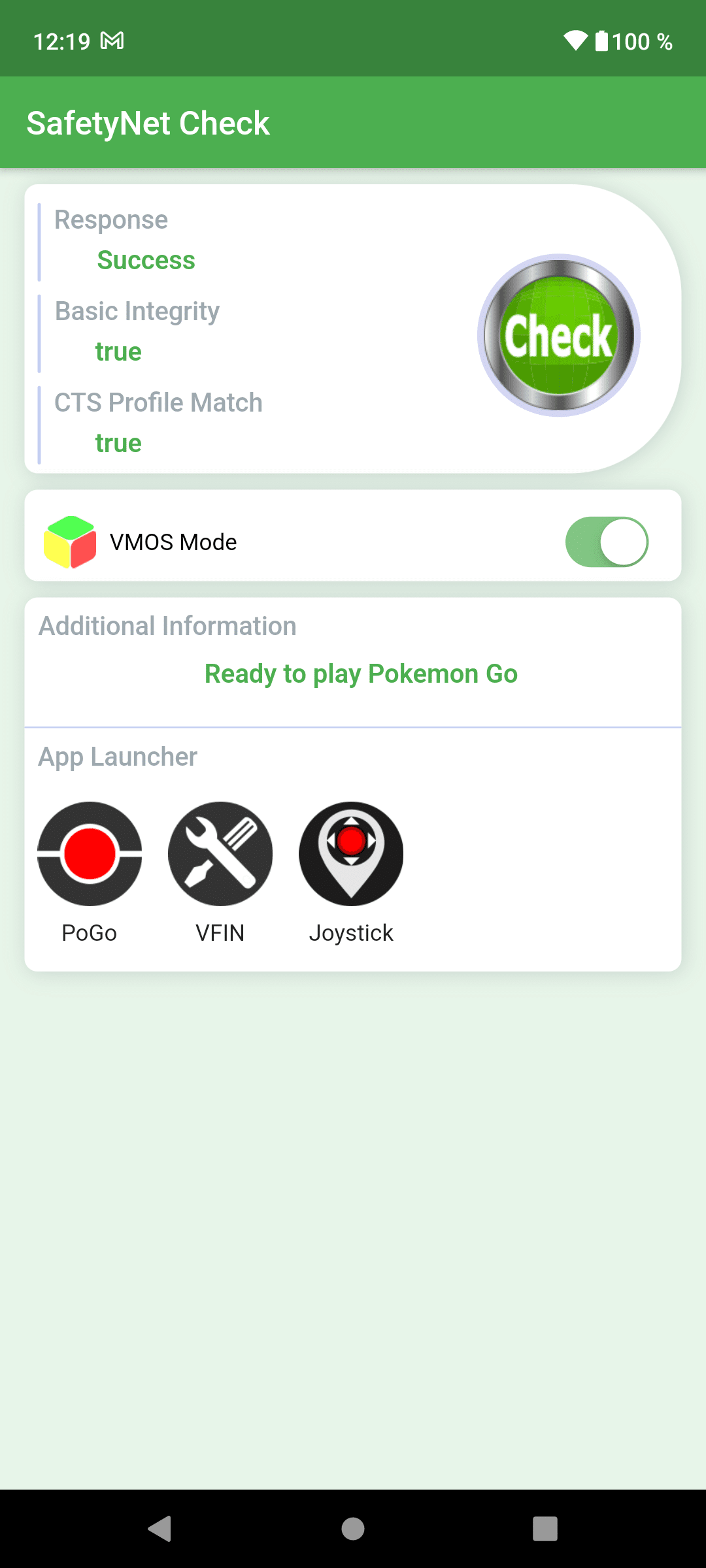The width and height of the screenshot is (706, 1568).
Task: Turn off the VMOS Mode switch
Action: coord(607,542)
